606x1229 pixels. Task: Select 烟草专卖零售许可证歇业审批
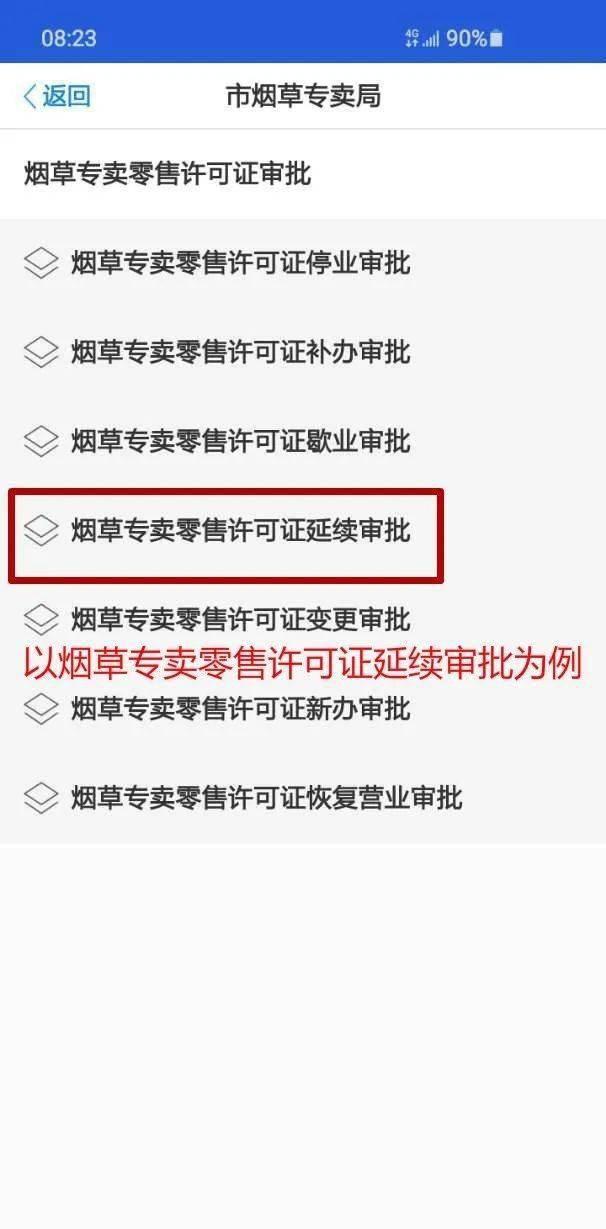pos(240,441)
